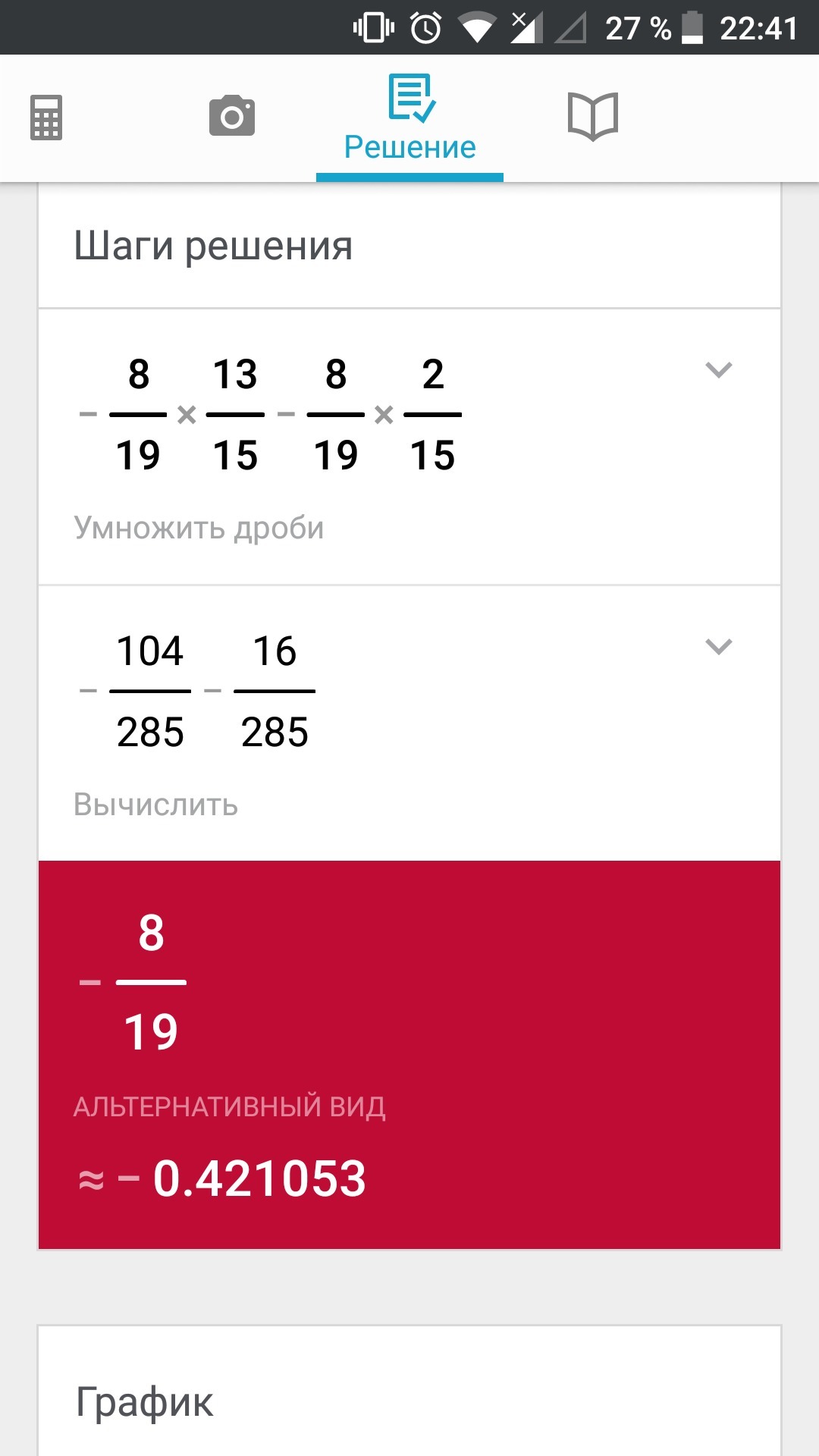The image size is (819, 1456).
Task: Open the camera tab
Action: click(x=232, y=116)
